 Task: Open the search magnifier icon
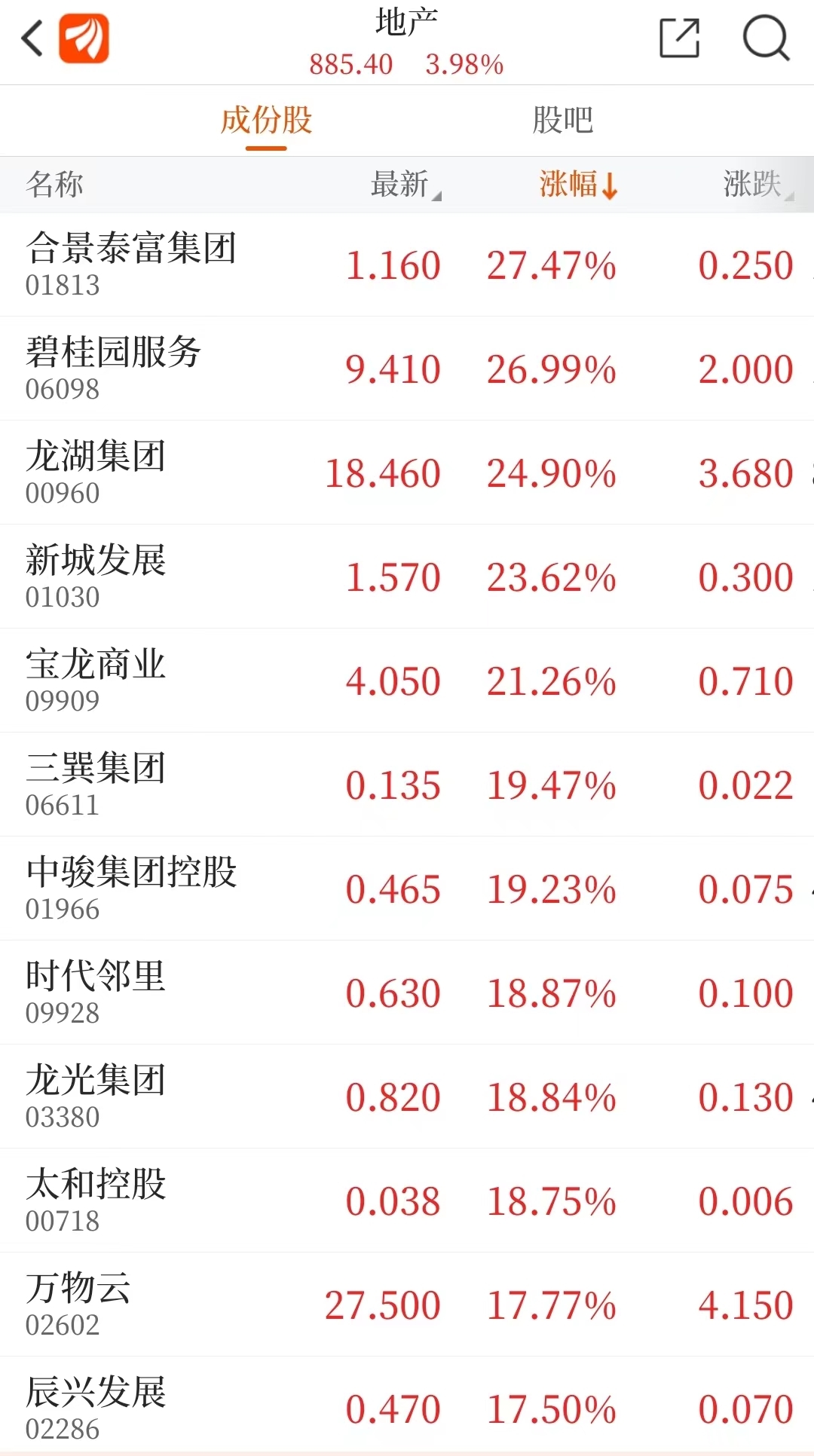pos(766,38)
